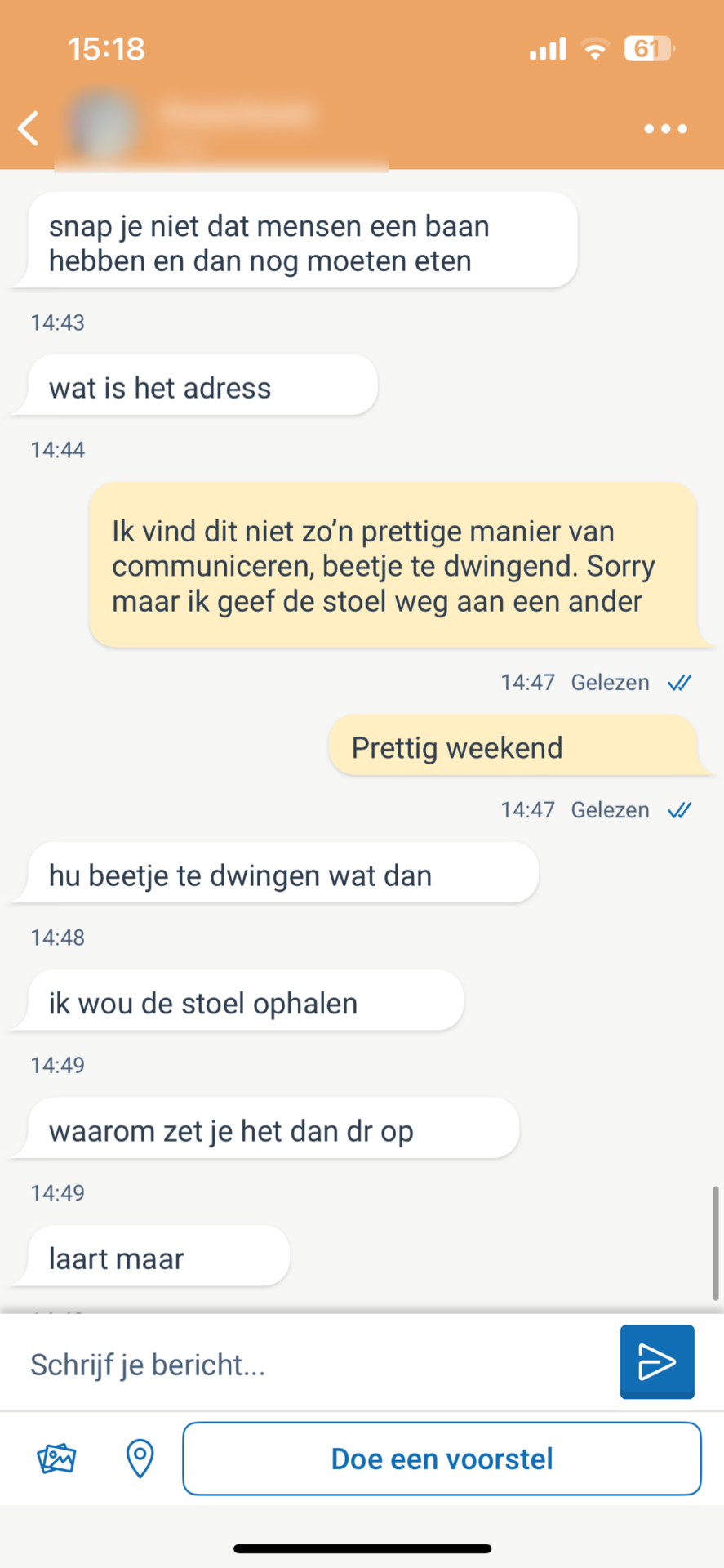Share a location with the pin icon
The height and width of the screenshot is (1568, 724).
[x=140, y=1459]
